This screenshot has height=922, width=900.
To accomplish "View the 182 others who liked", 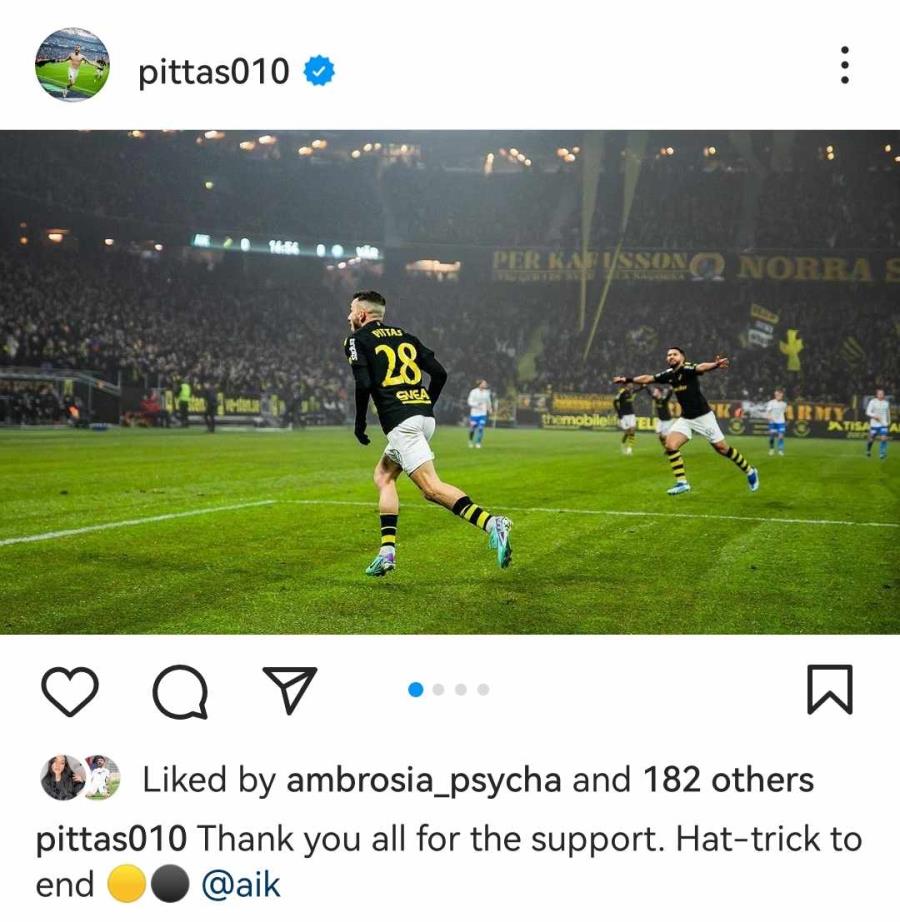I will point(727,780).
